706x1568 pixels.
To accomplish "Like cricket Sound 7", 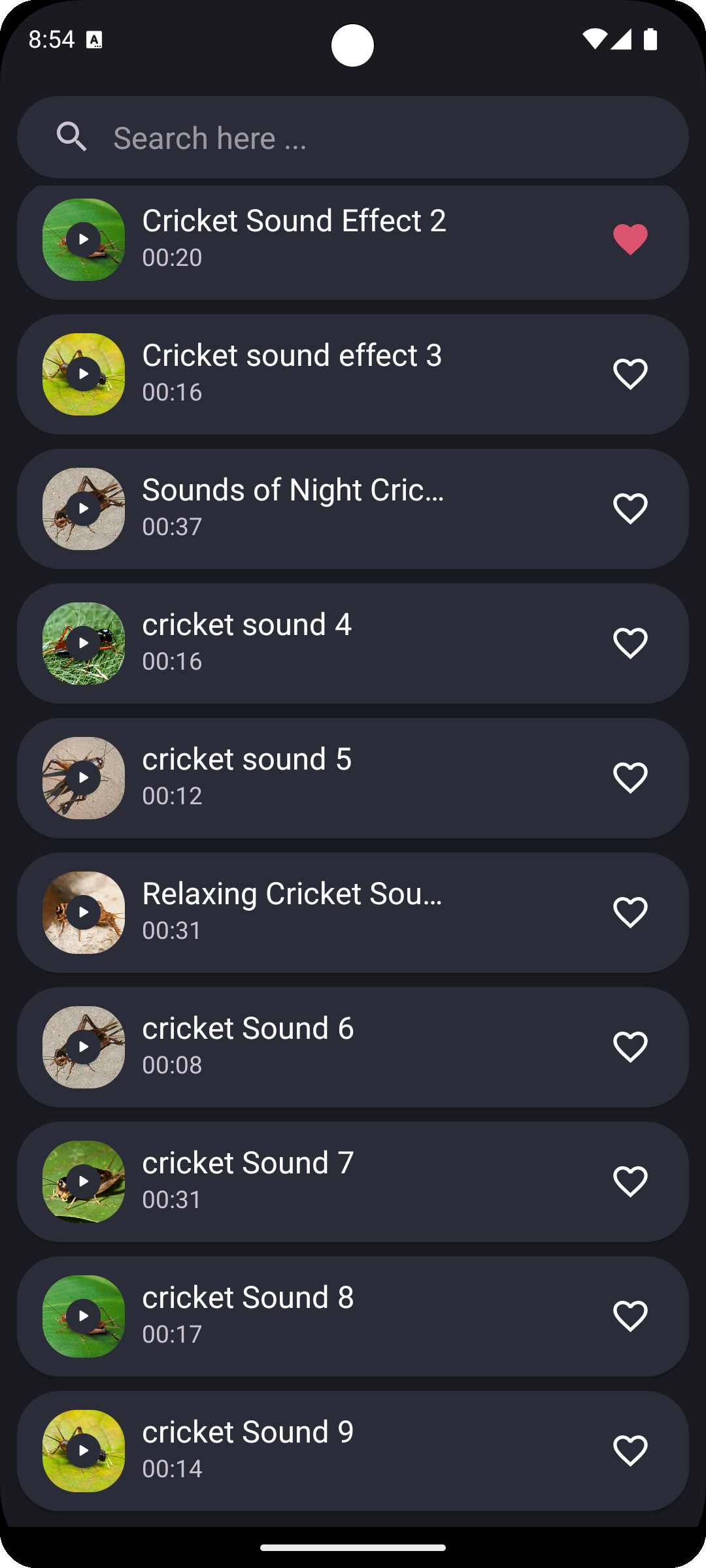I will [x=630, y=1182].
